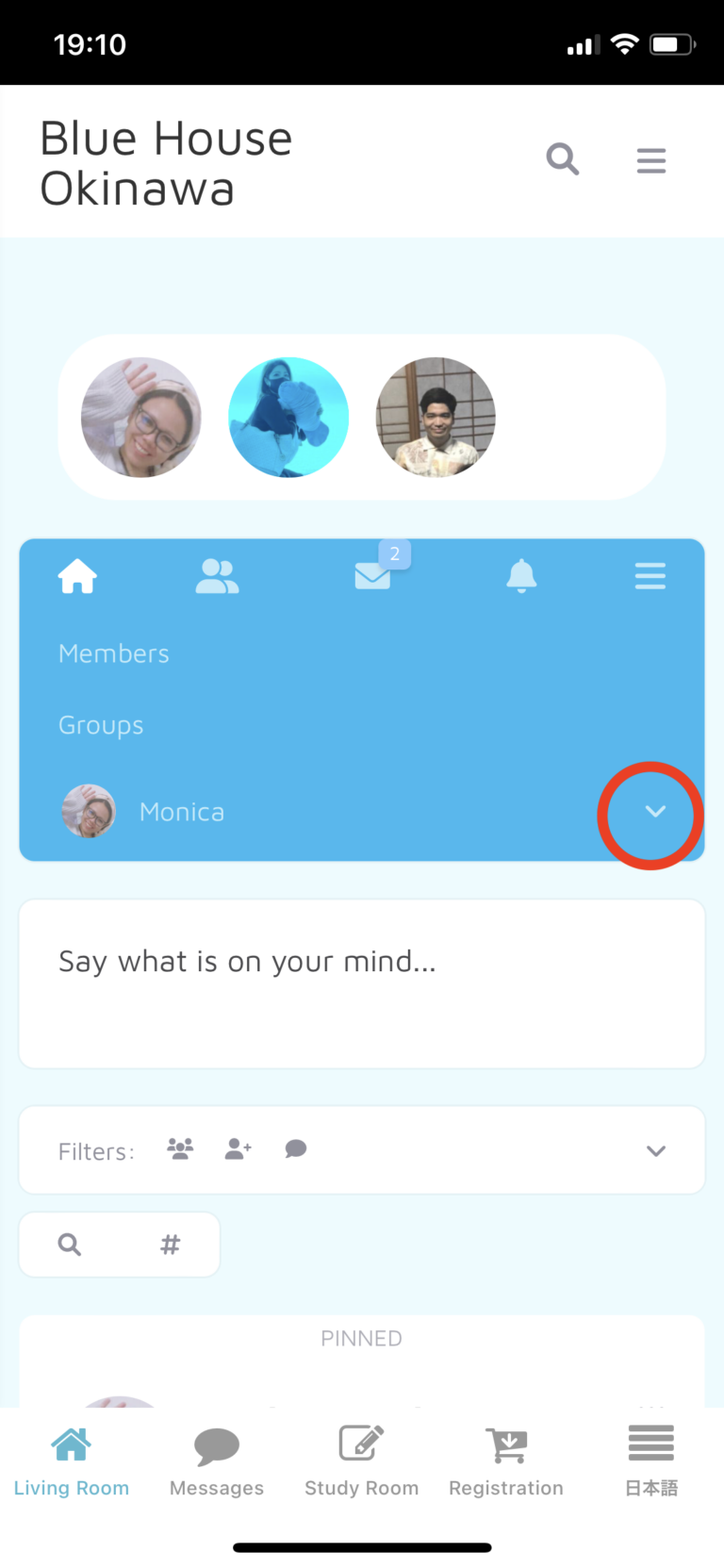Viewport: 724px width, 1568px height.
Task: Switch to the Study Room tab
Action: [361, 1461]
